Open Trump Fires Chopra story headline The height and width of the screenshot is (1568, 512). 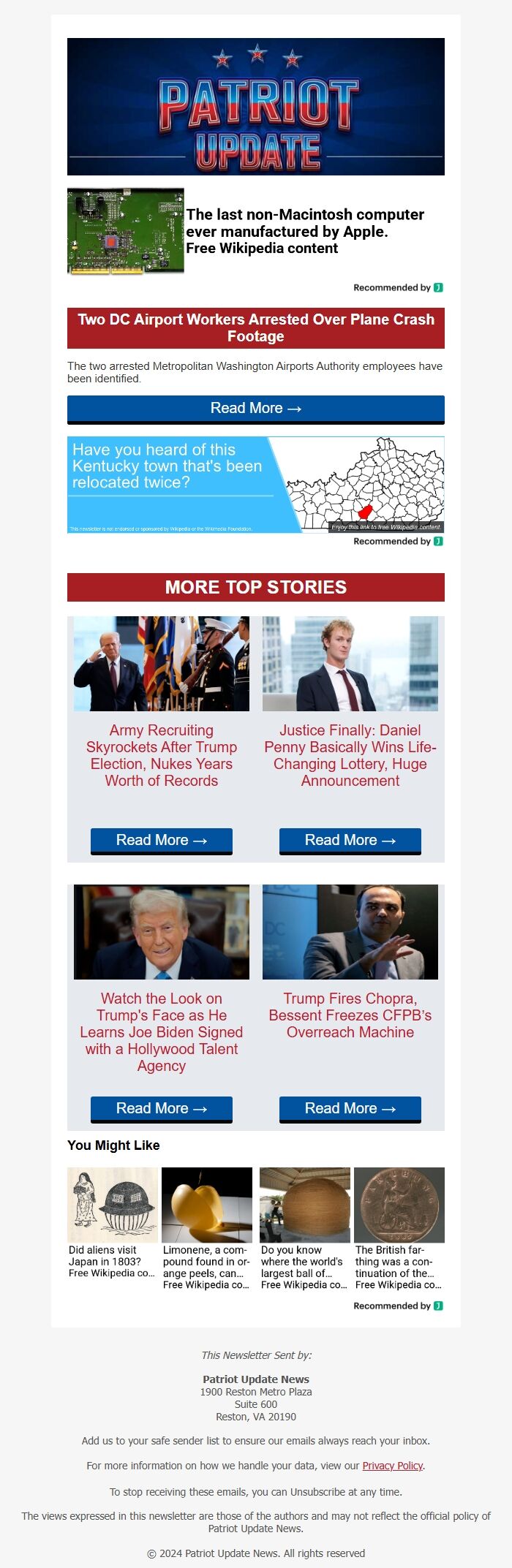click(350, 1015)
